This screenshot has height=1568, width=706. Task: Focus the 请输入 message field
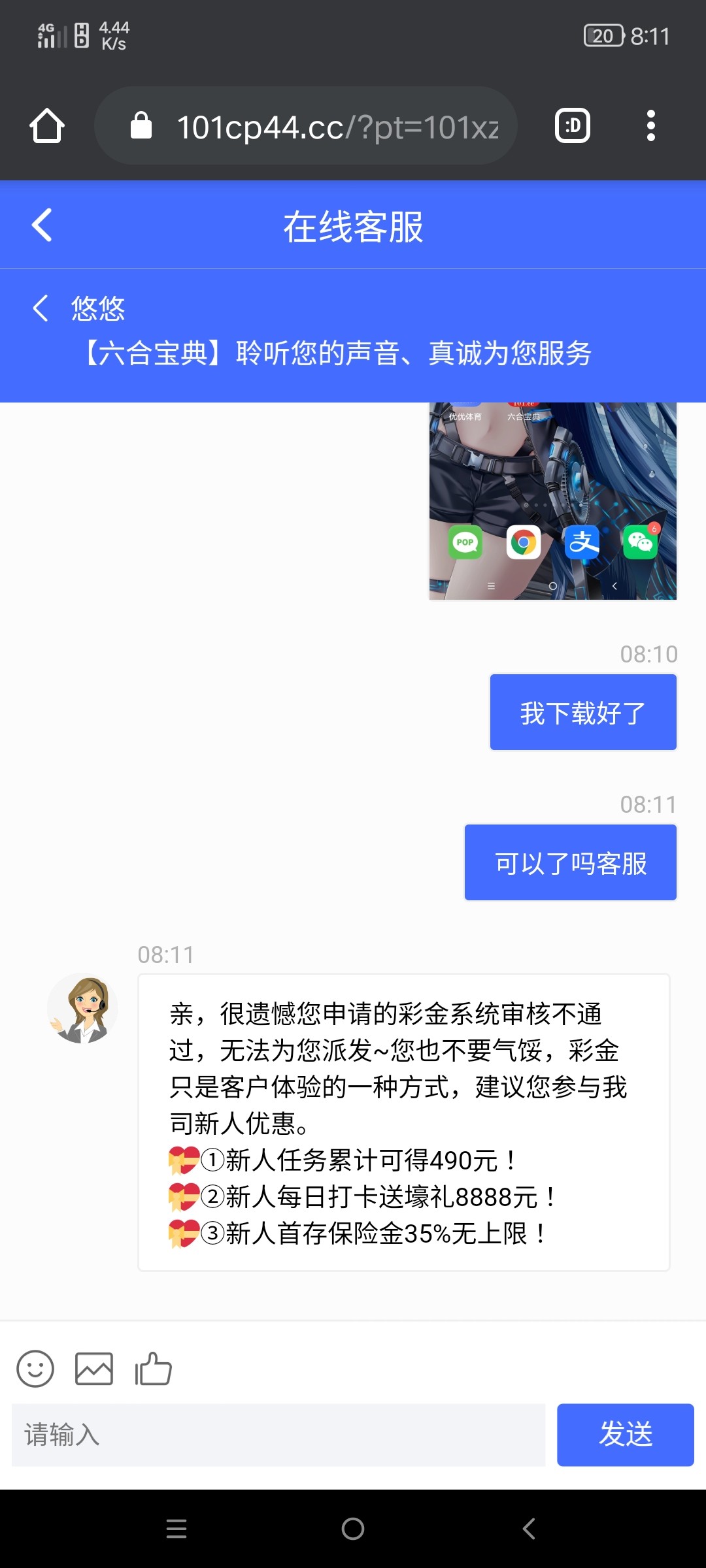coord(278,1435)
